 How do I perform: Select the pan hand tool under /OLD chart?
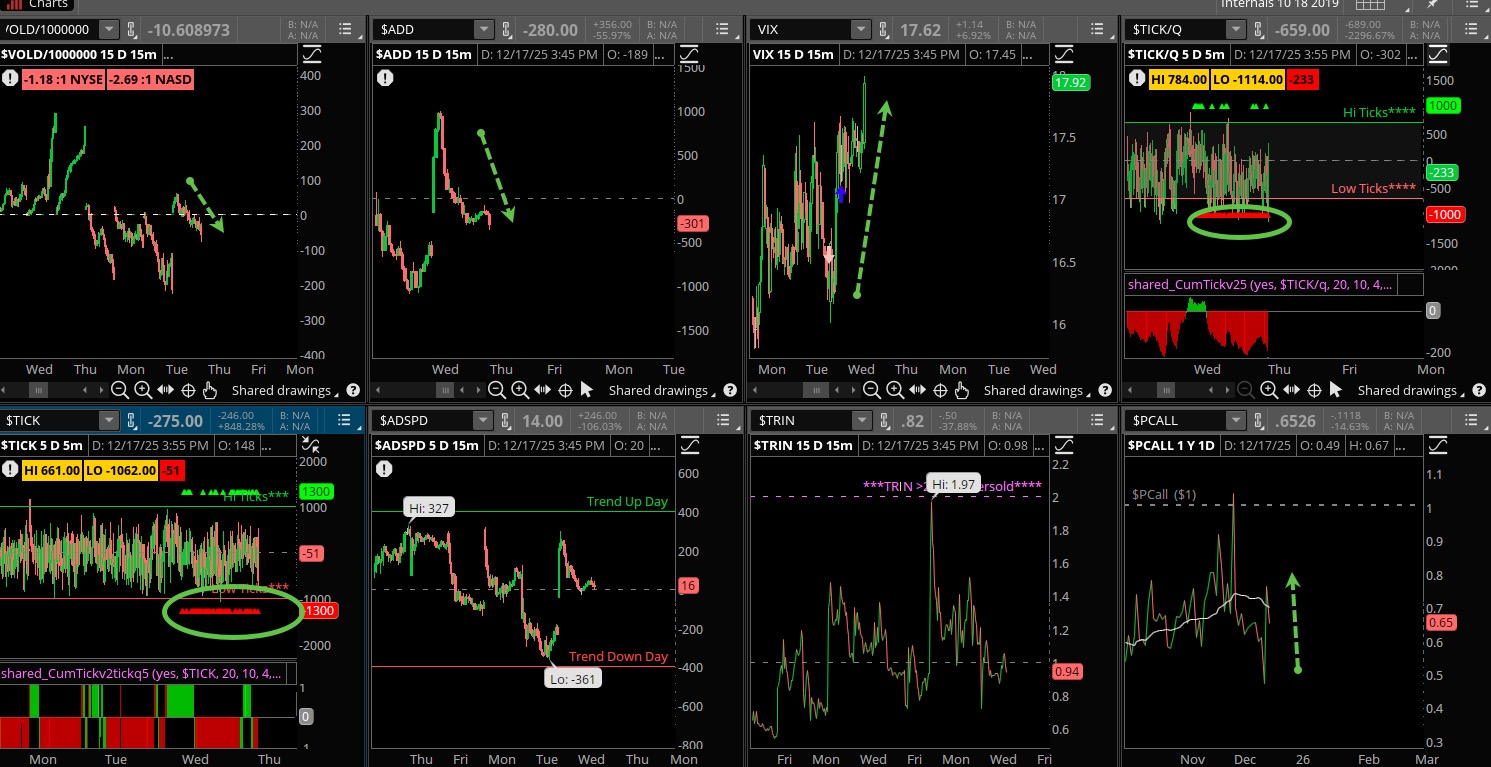tap(210, 390)
